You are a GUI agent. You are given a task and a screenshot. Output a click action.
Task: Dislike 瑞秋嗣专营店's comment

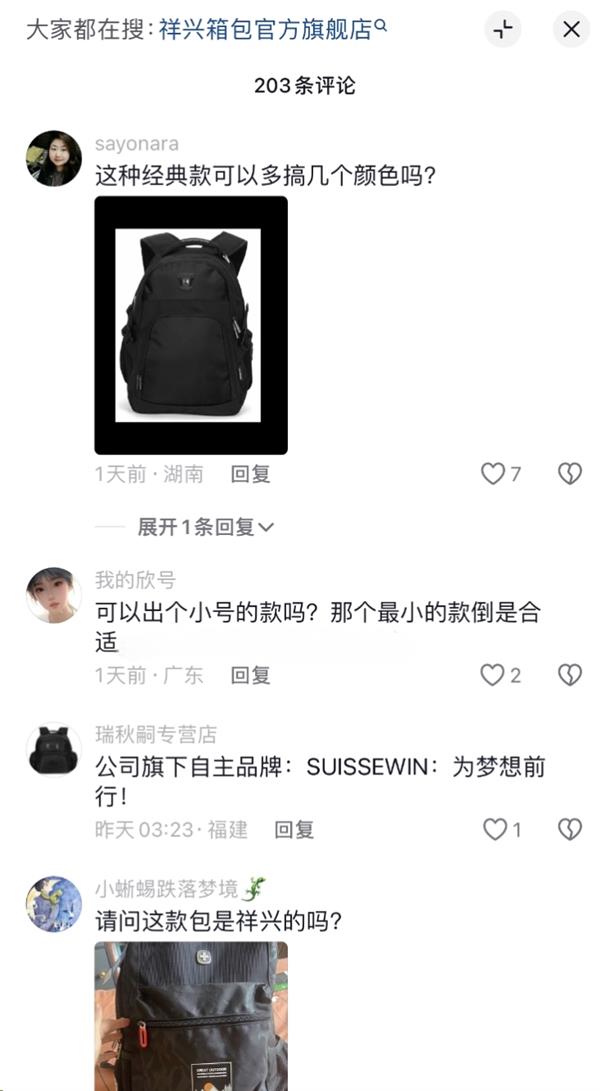[569, 829]
